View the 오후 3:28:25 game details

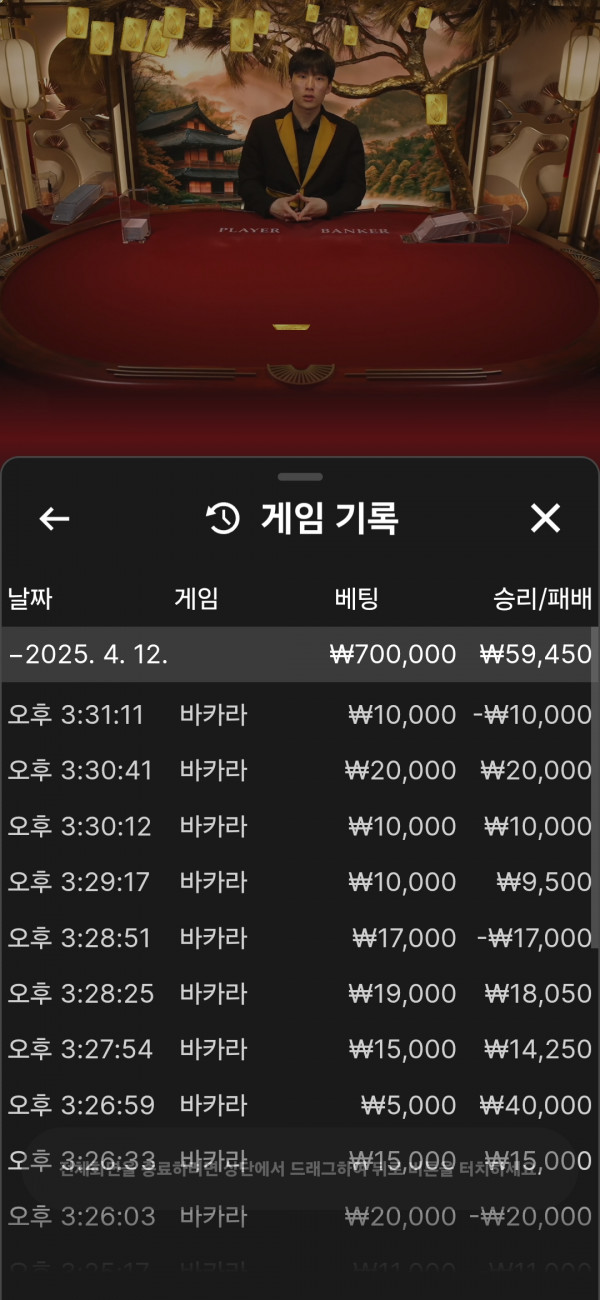coord(298,994)
